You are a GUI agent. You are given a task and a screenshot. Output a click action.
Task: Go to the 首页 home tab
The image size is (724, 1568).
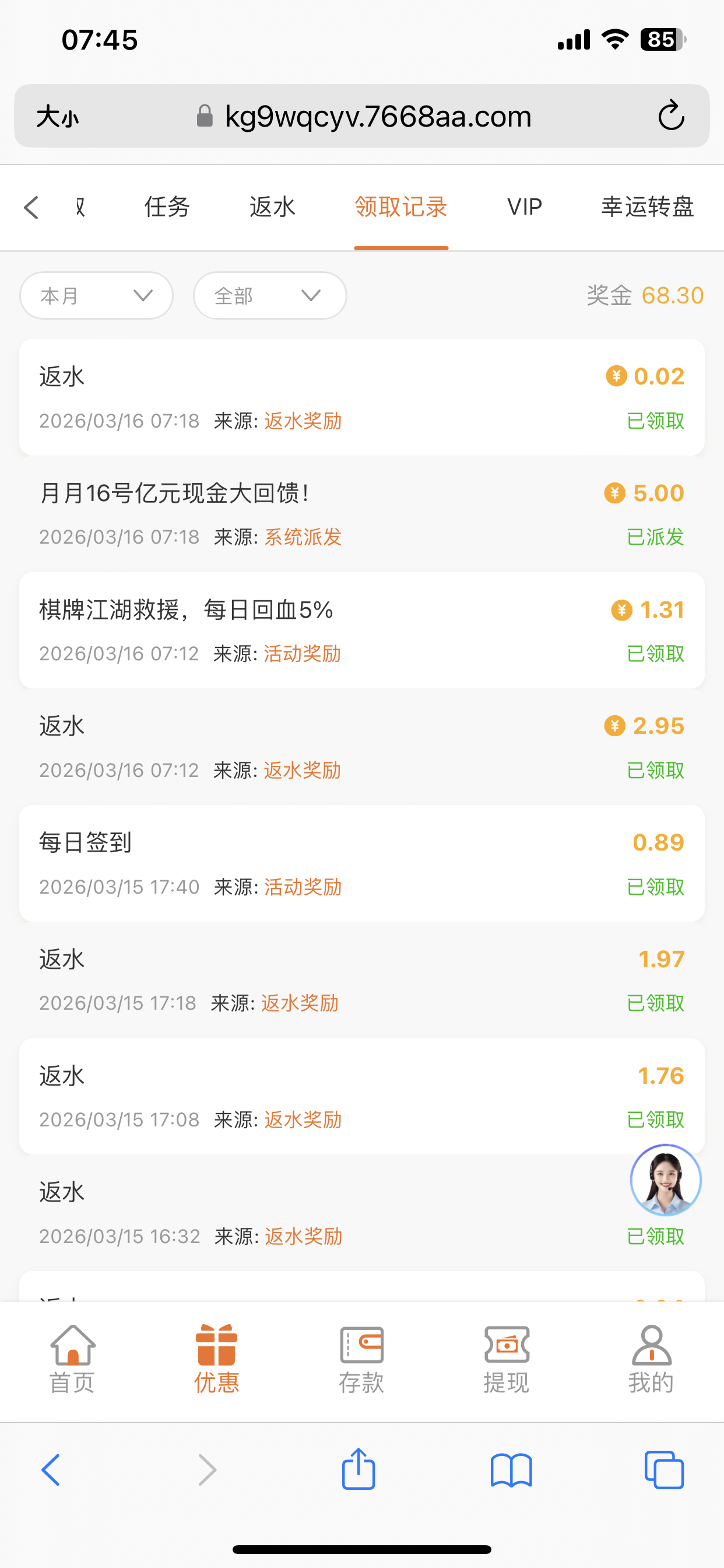click(x=72, y=1359)
